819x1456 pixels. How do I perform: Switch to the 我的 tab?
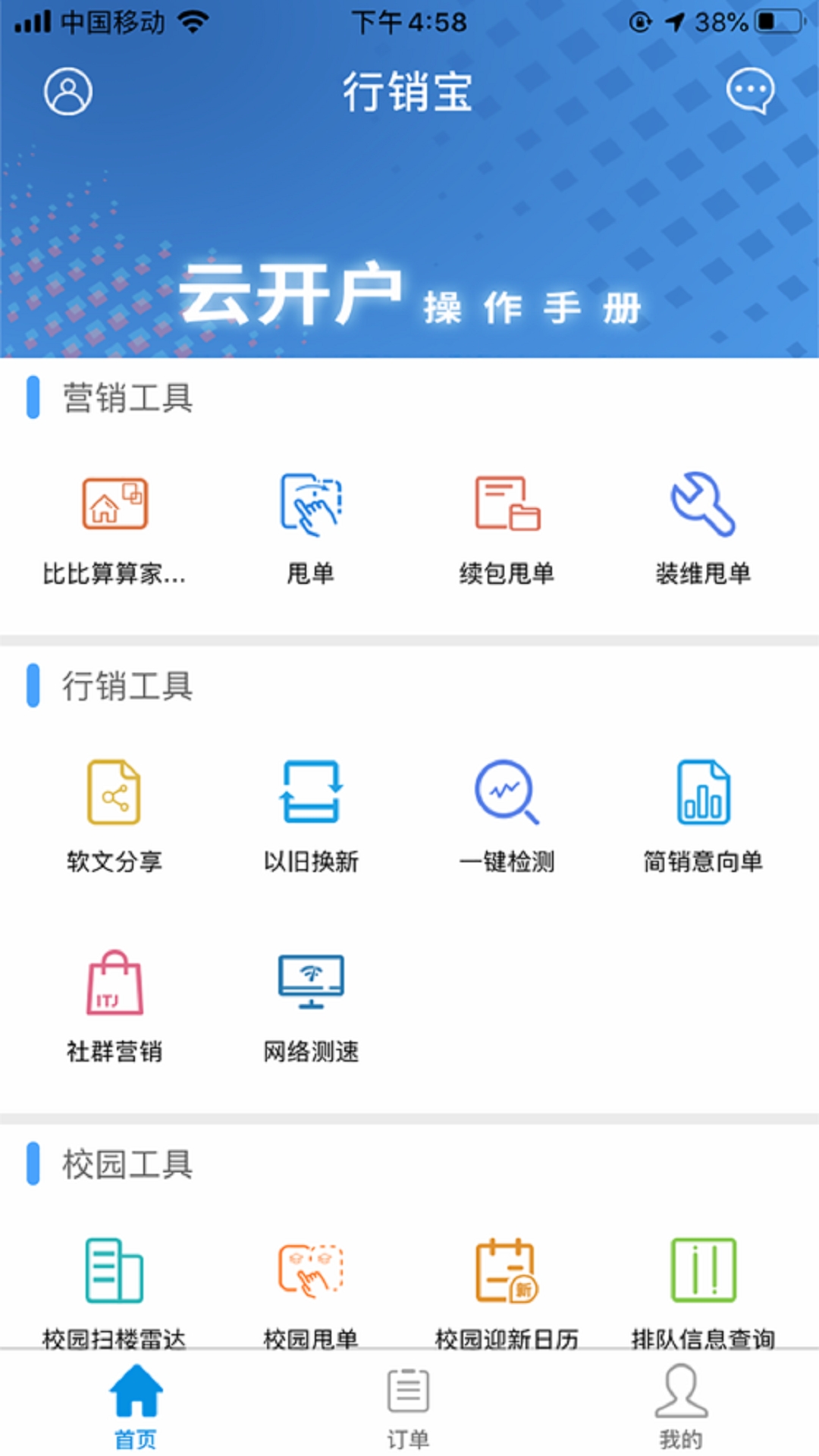point(681,1407)
